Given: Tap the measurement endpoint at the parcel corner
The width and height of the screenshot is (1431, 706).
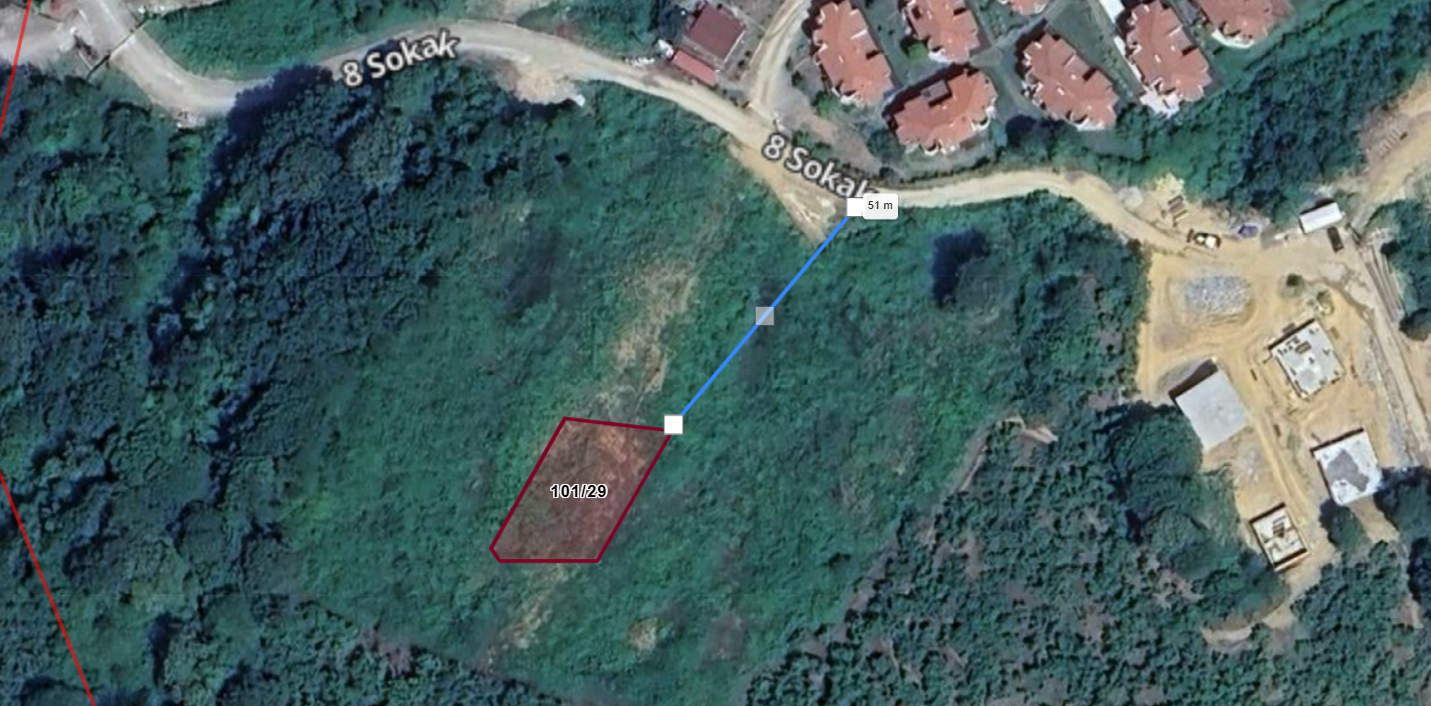Looking at the screenshot, I should tap(673, 425).
